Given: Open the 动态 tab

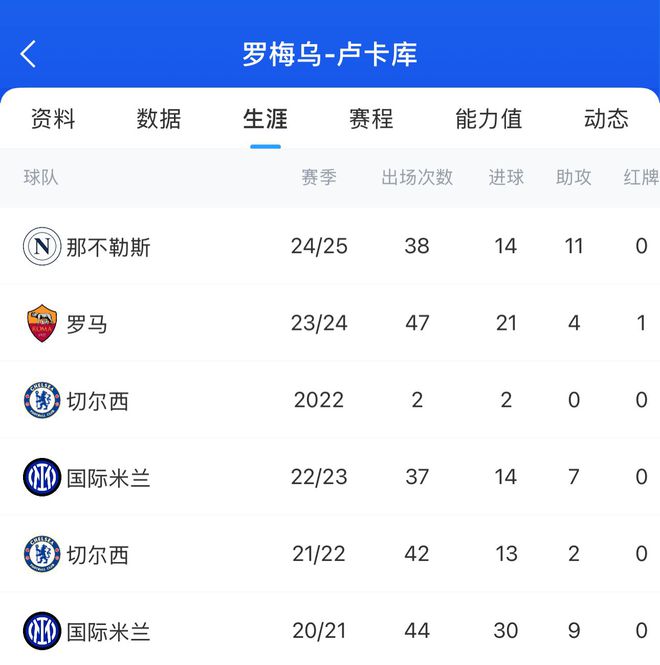Looking at the screenshot, I should click(x=606, y=119).
